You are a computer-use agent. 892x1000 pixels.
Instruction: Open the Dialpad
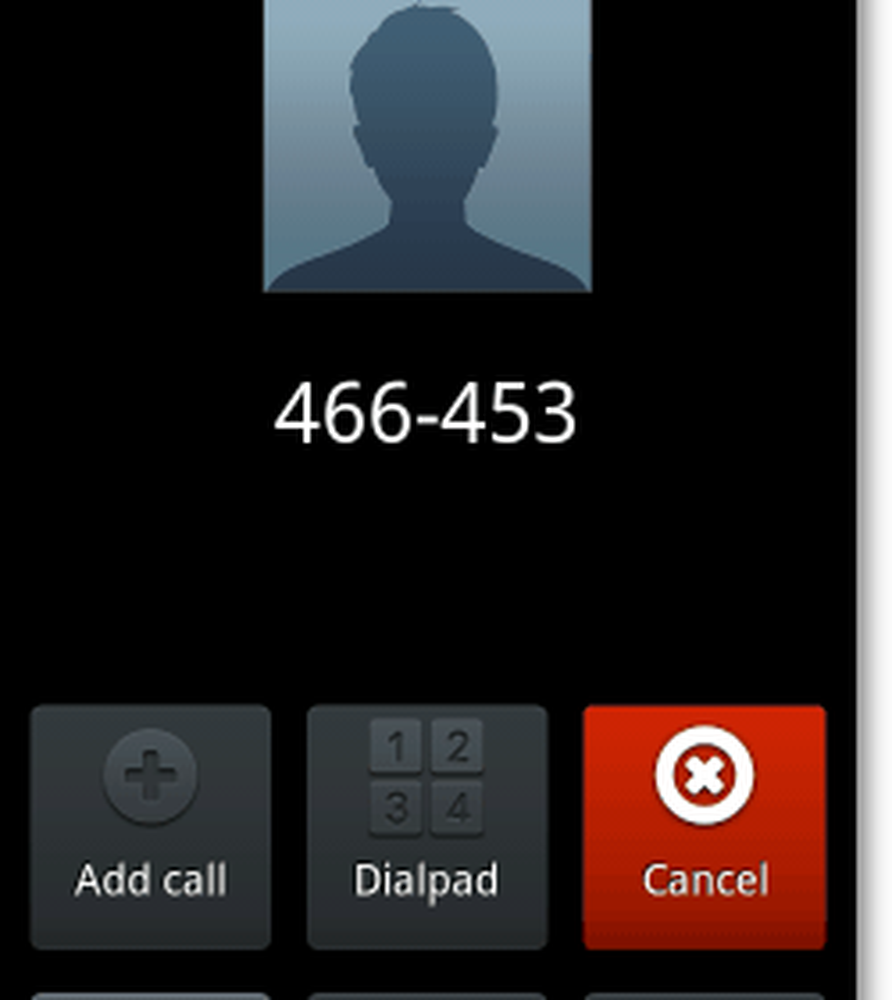[427, 826]
